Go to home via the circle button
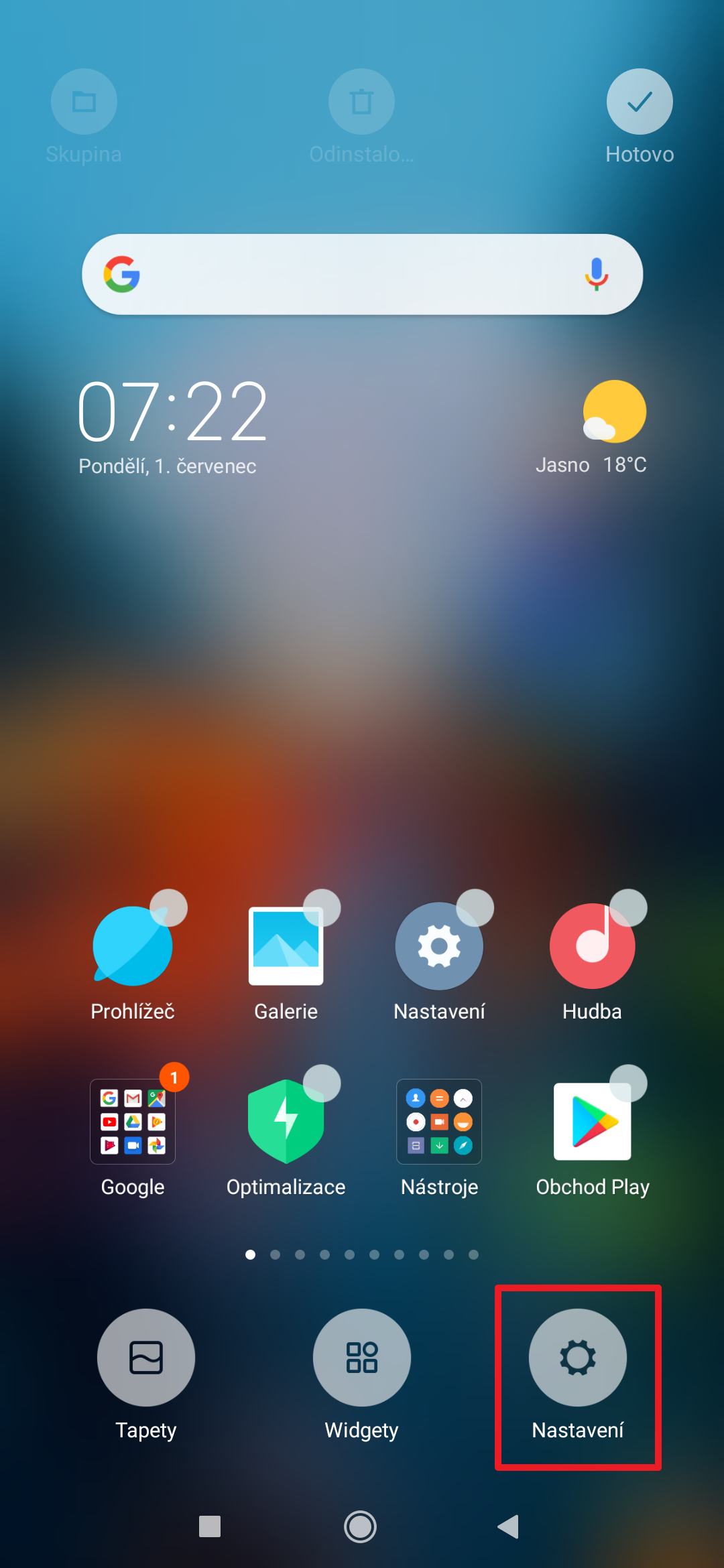724x1568 pixels. pos(361,1526)
